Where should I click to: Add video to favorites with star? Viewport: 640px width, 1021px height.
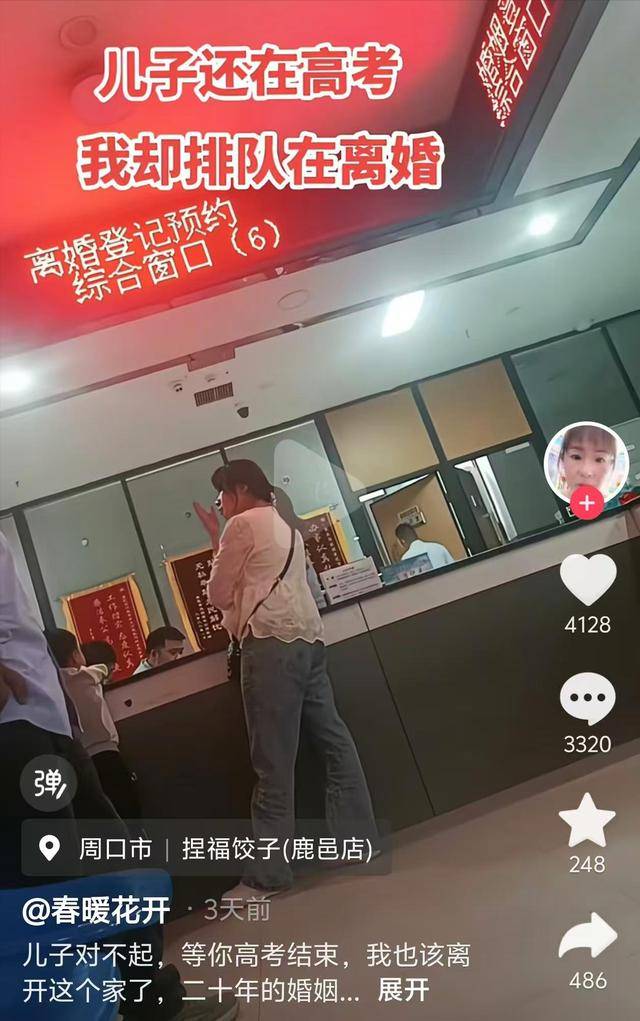point(587,820)
